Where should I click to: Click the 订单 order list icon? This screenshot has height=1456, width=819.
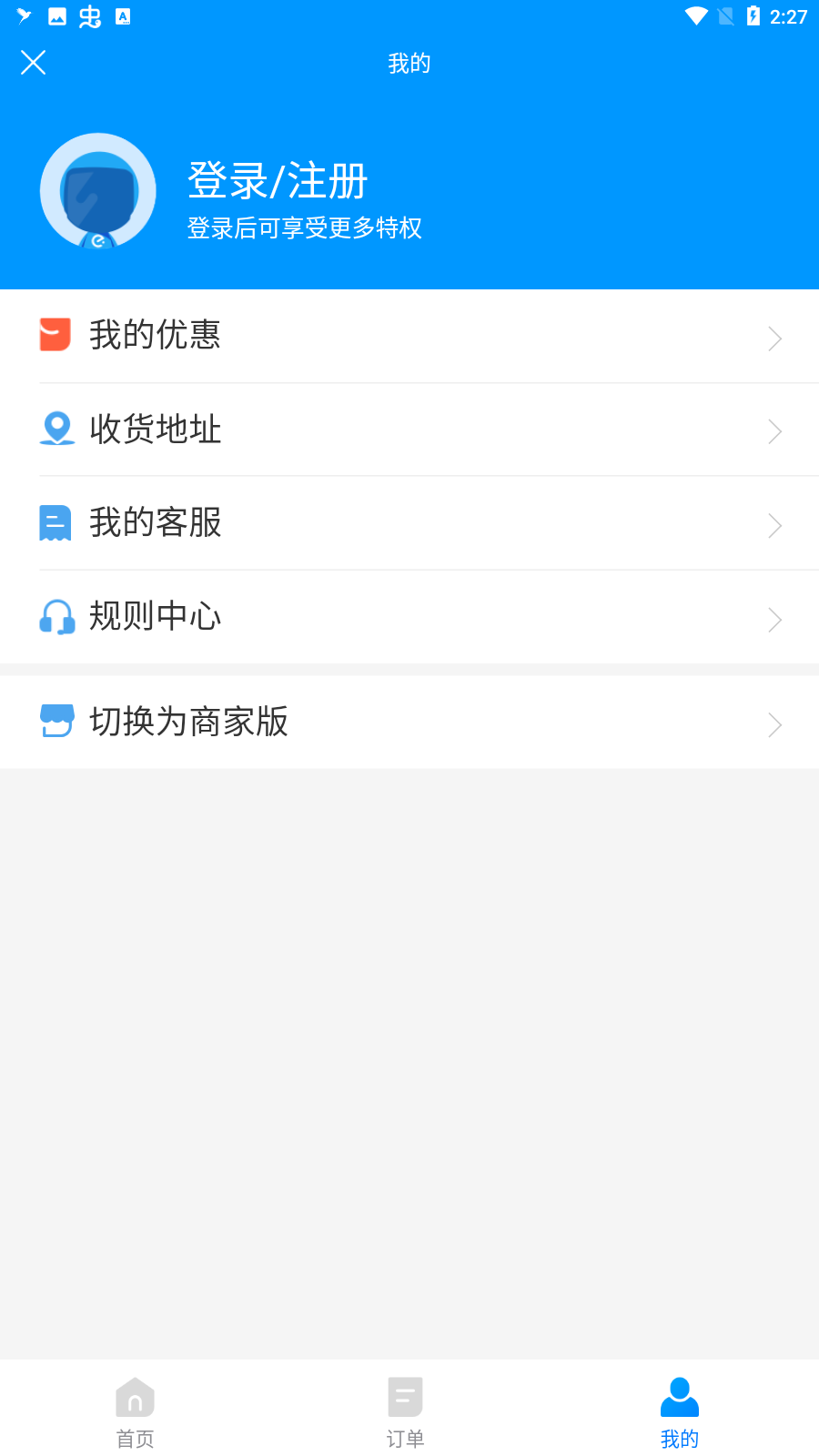(404, 1397)
